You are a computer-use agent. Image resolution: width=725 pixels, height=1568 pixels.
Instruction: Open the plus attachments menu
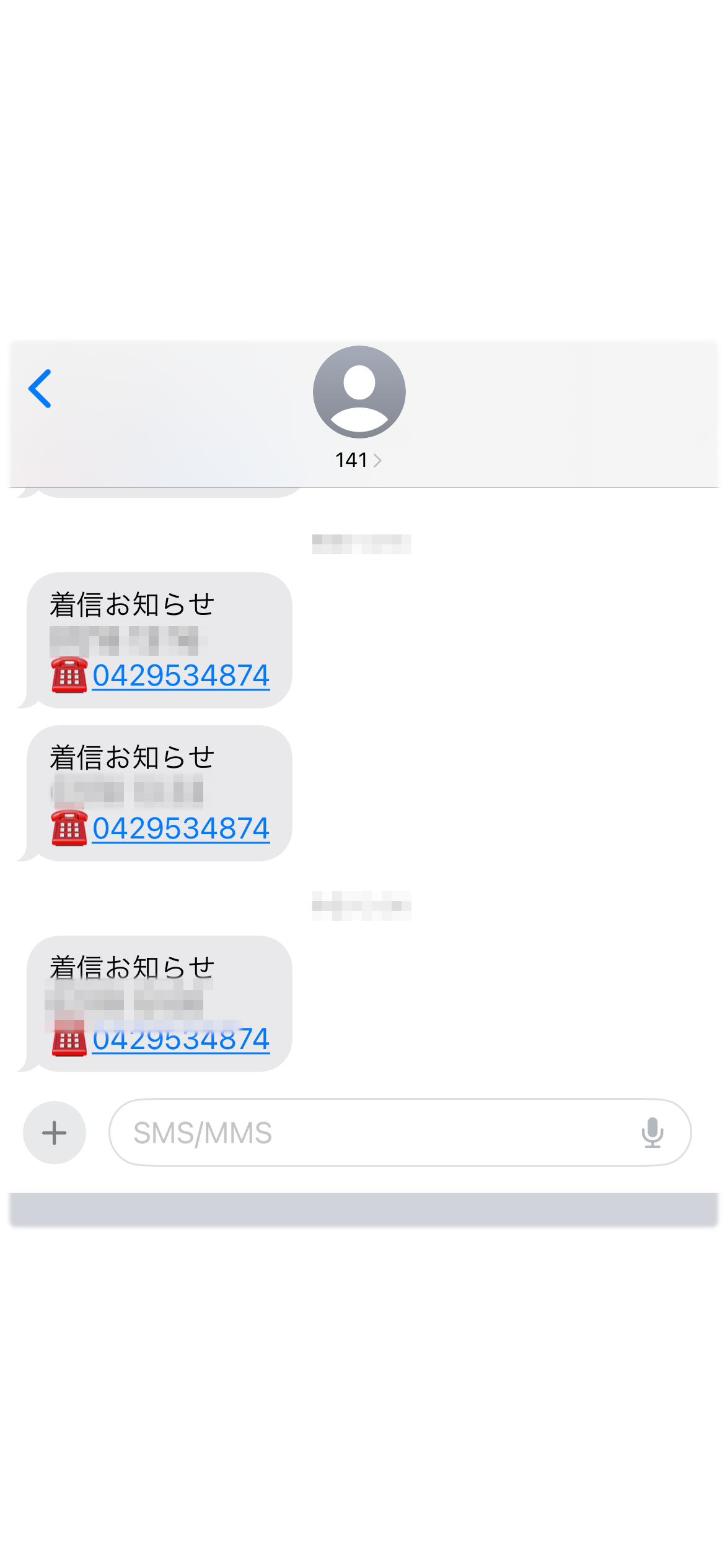coord(55,1133)
